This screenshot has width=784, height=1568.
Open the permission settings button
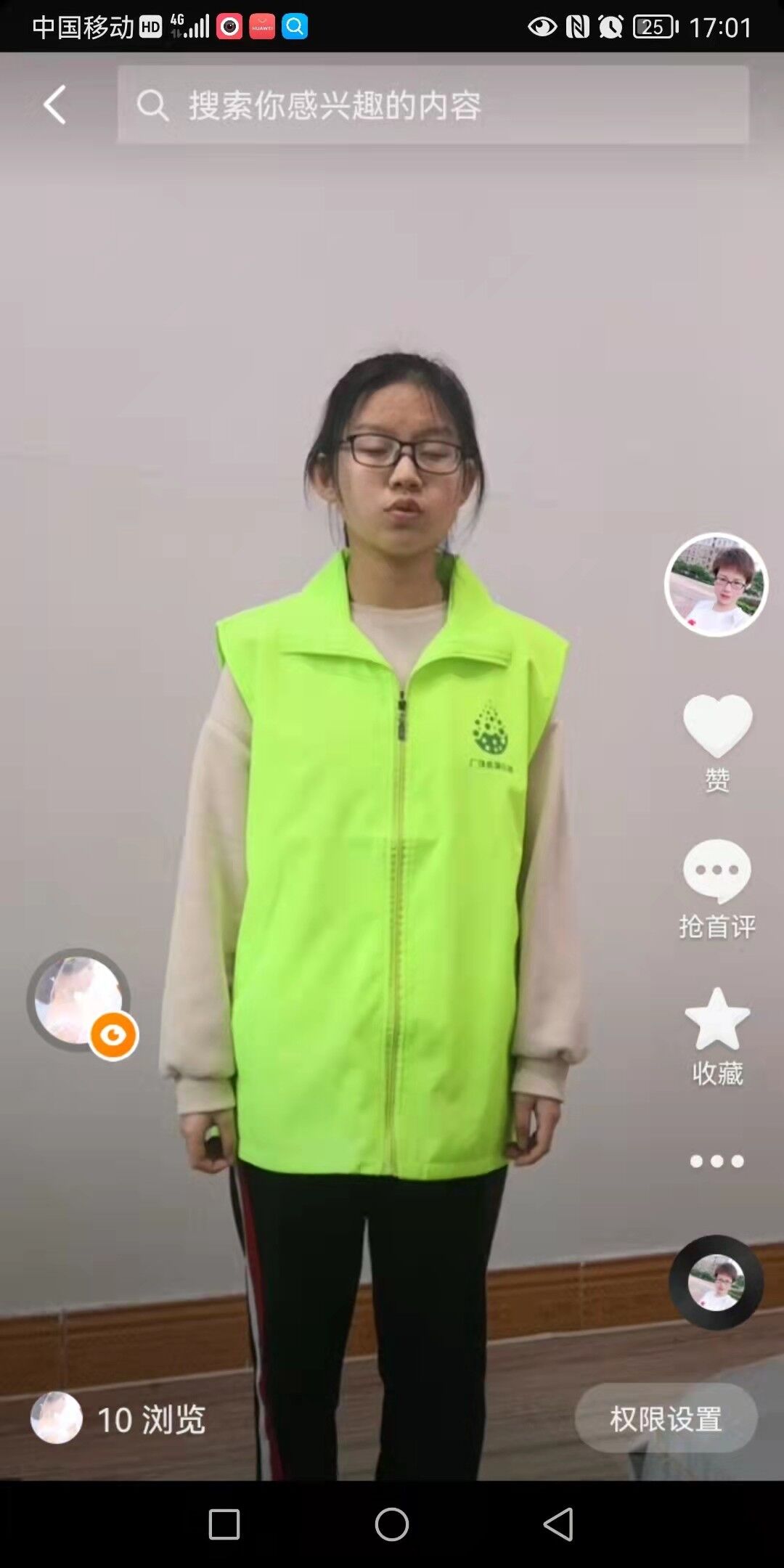click(x=666, y=1418)
